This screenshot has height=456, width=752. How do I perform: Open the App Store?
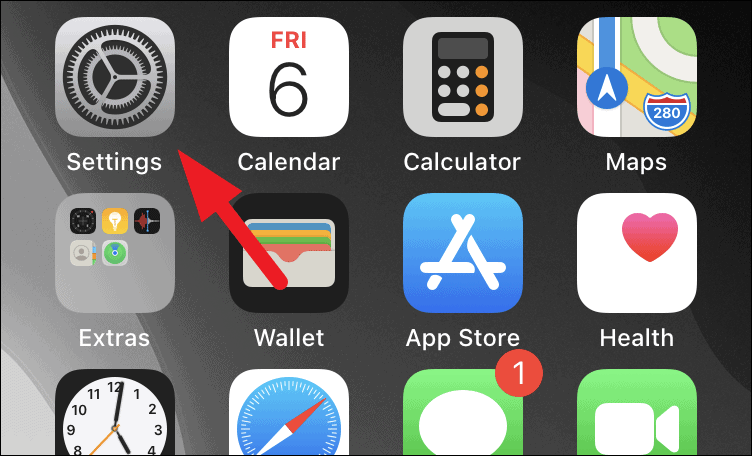(x=463, y=253)
